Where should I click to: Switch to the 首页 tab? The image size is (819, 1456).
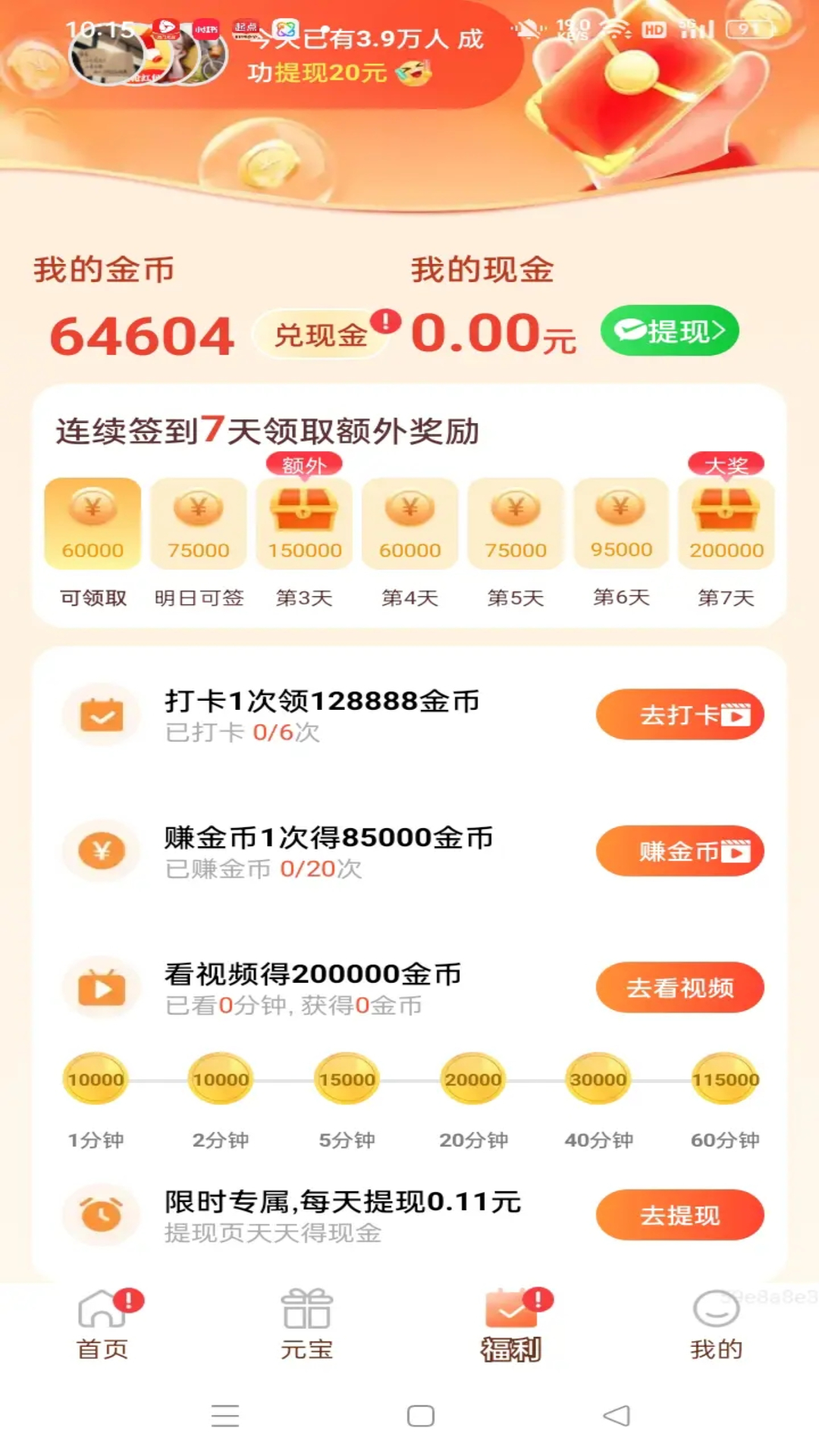(102, 1324)
